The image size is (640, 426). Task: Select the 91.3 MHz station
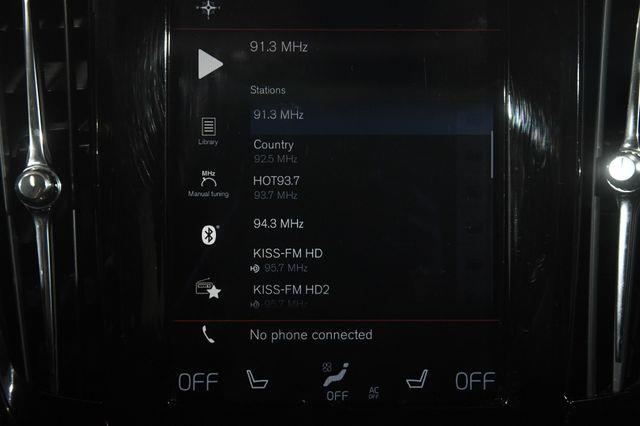(370, 115)
